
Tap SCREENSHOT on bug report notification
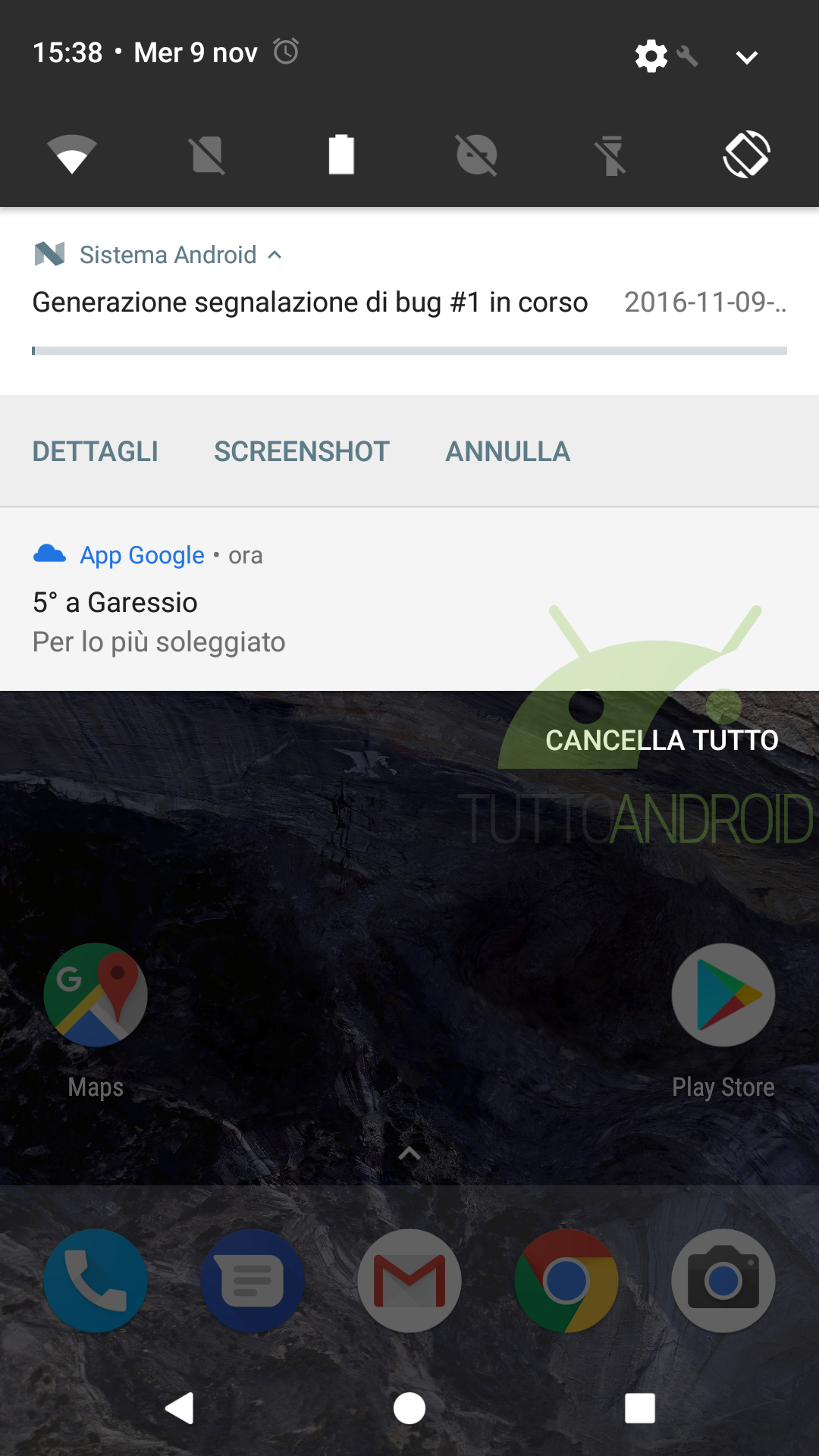click(x=302, y=451)
